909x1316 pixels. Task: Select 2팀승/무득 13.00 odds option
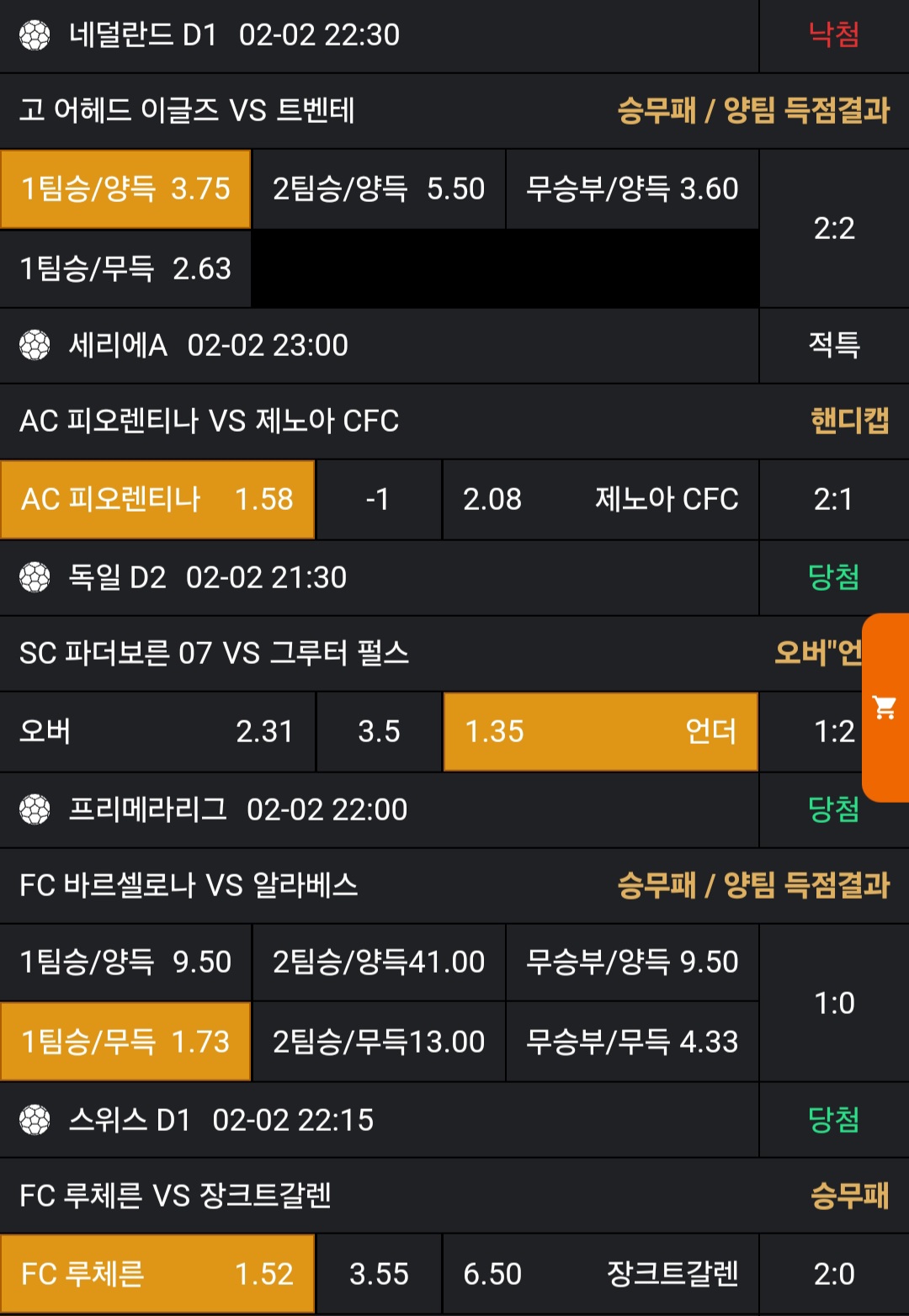tap(379, 1042)
